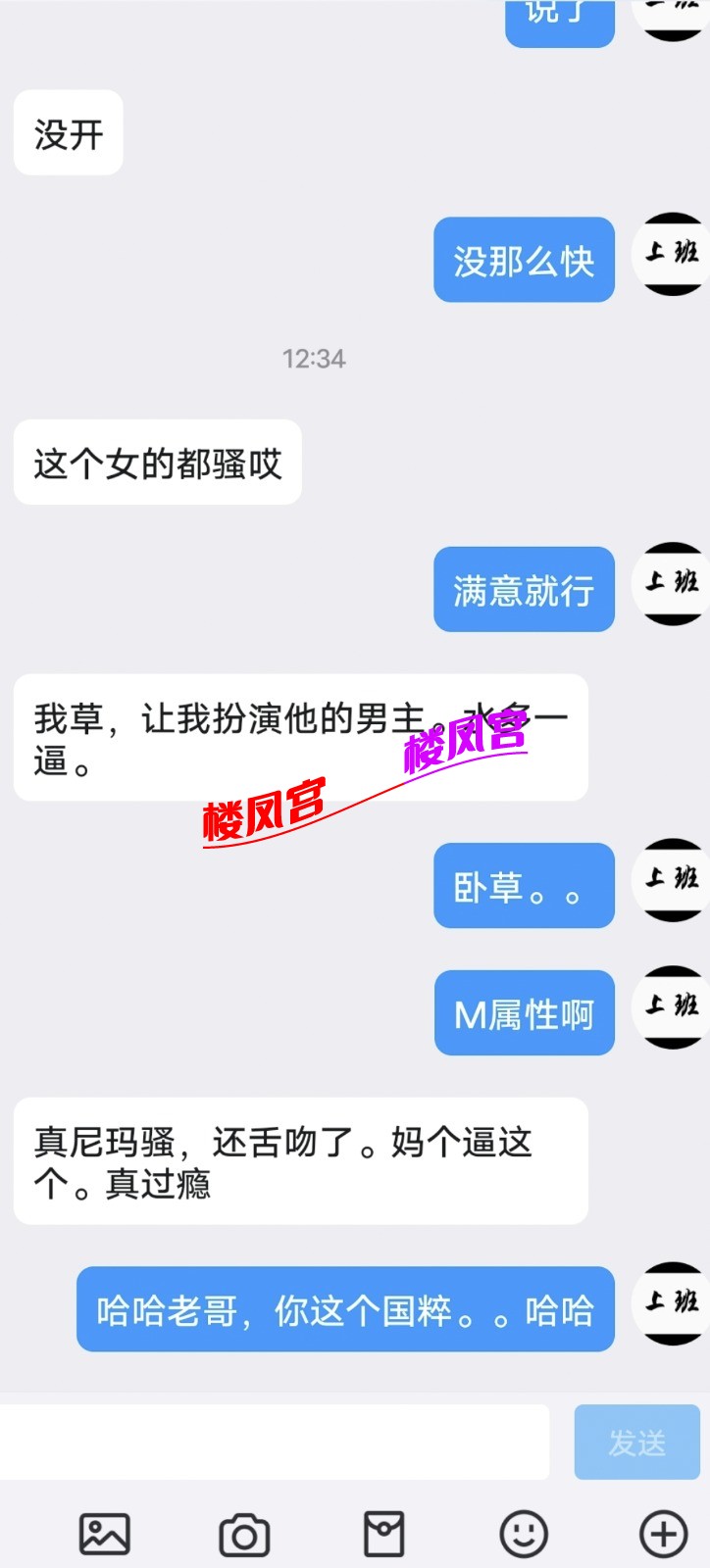Screen dimensions: 710x1568
Task: Tap the 发送 send button
Action: pyautogui.click(x=636, y=1442)
